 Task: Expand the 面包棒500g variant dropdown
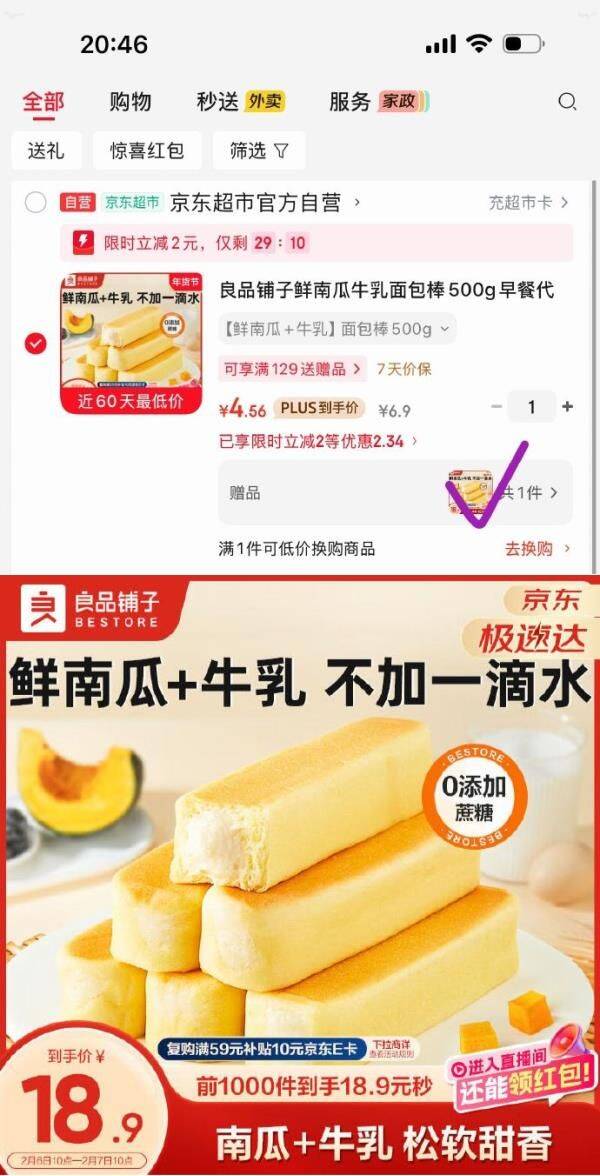point(336,329)
